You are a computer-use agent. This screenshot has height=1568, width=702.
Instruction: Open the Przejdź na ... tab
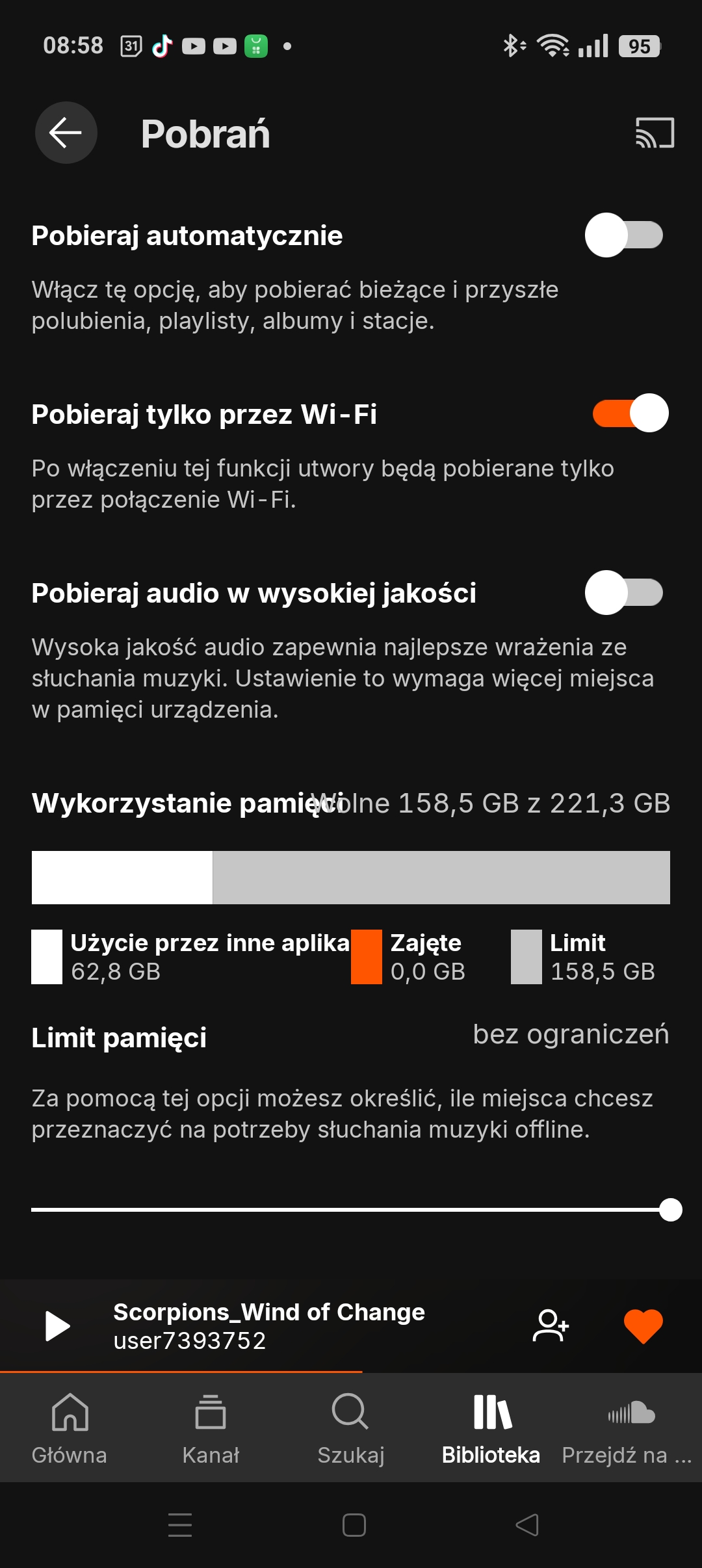628,1428
